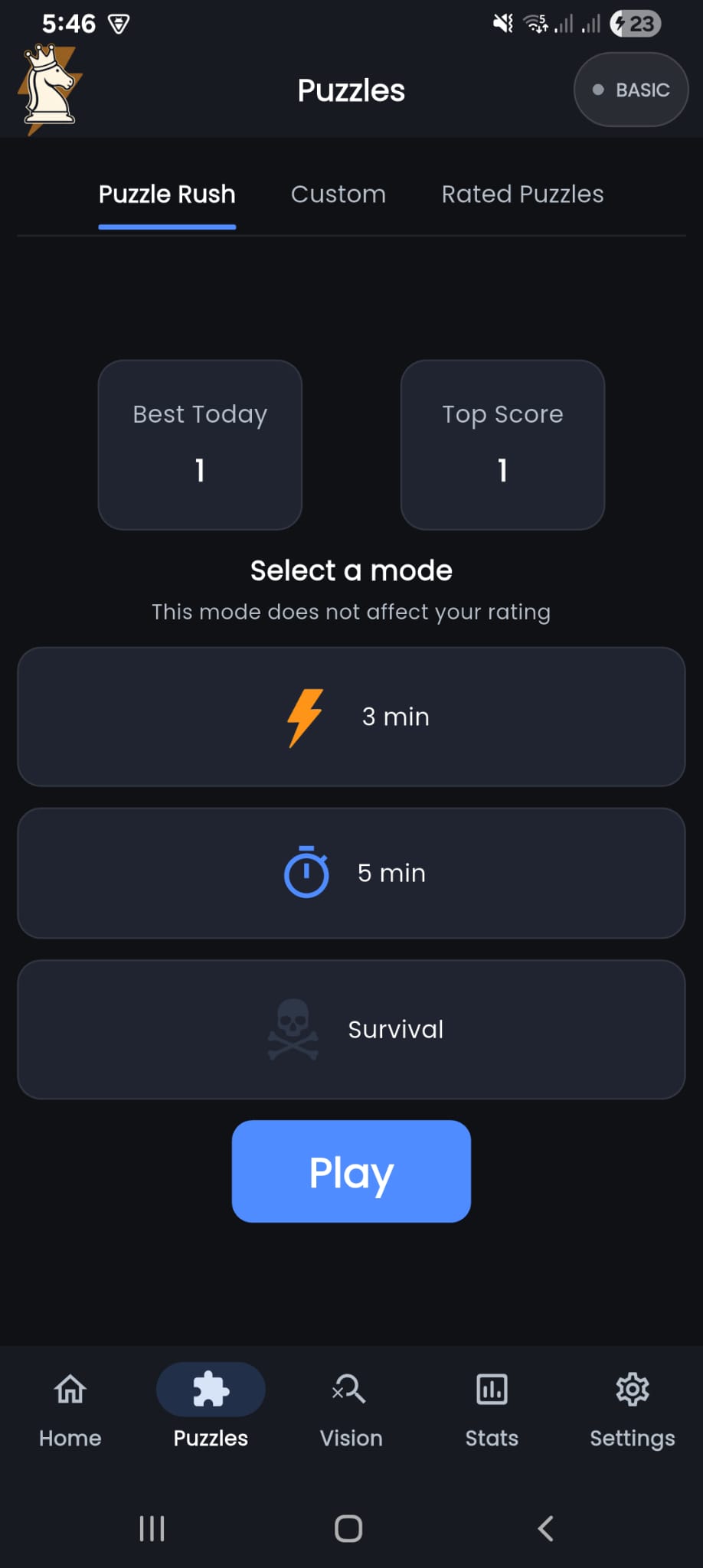
Task: Open the Puzzles section via puzzle piece icon
Action: (x=210, y=1389)
